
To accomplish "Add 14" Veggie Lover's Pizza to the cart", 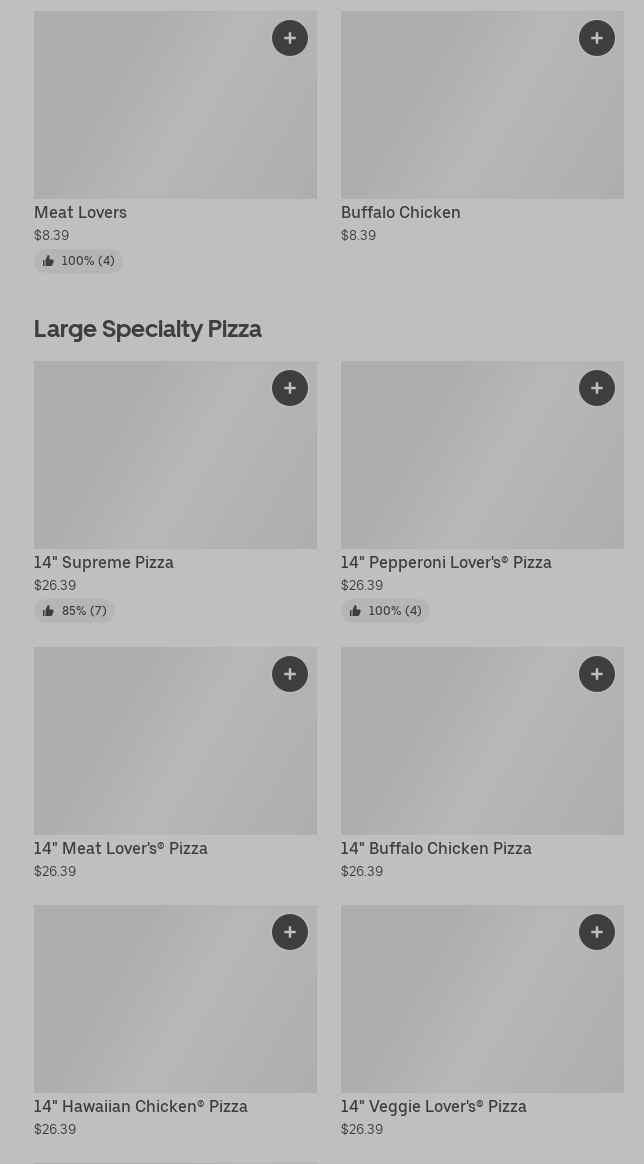I will point(597,932).
